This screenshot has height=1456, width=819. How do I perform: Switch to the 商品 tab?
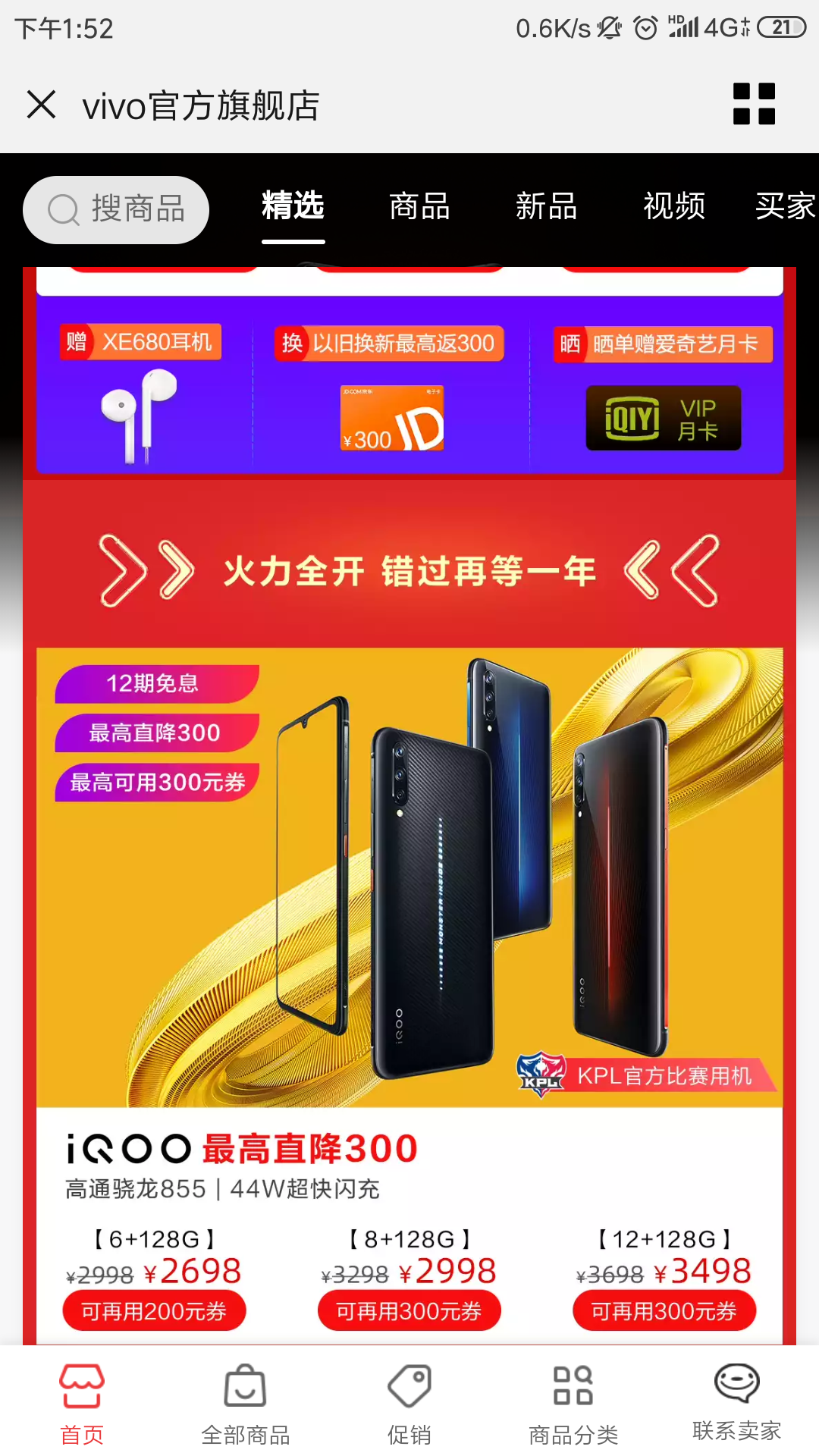coord(418,206)
